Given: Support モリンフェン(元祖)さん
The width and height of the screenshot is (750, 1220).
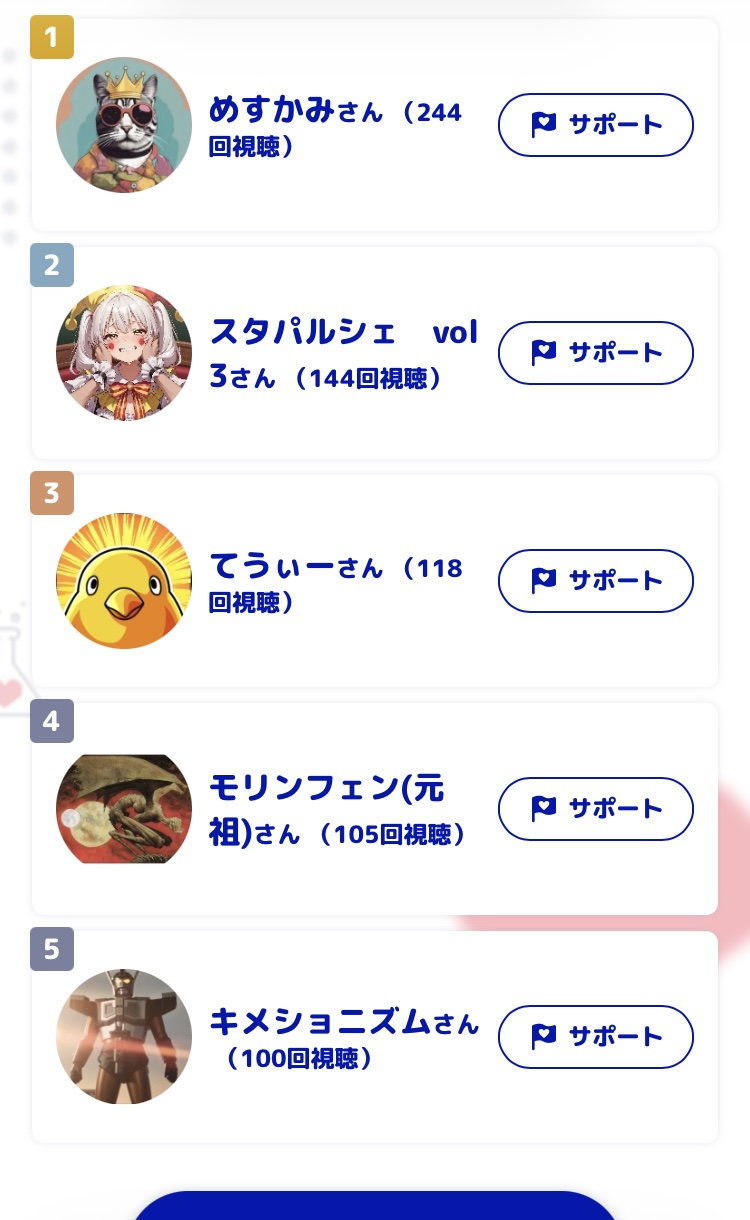Looking at the screenshot, I should tap(596, 809).
